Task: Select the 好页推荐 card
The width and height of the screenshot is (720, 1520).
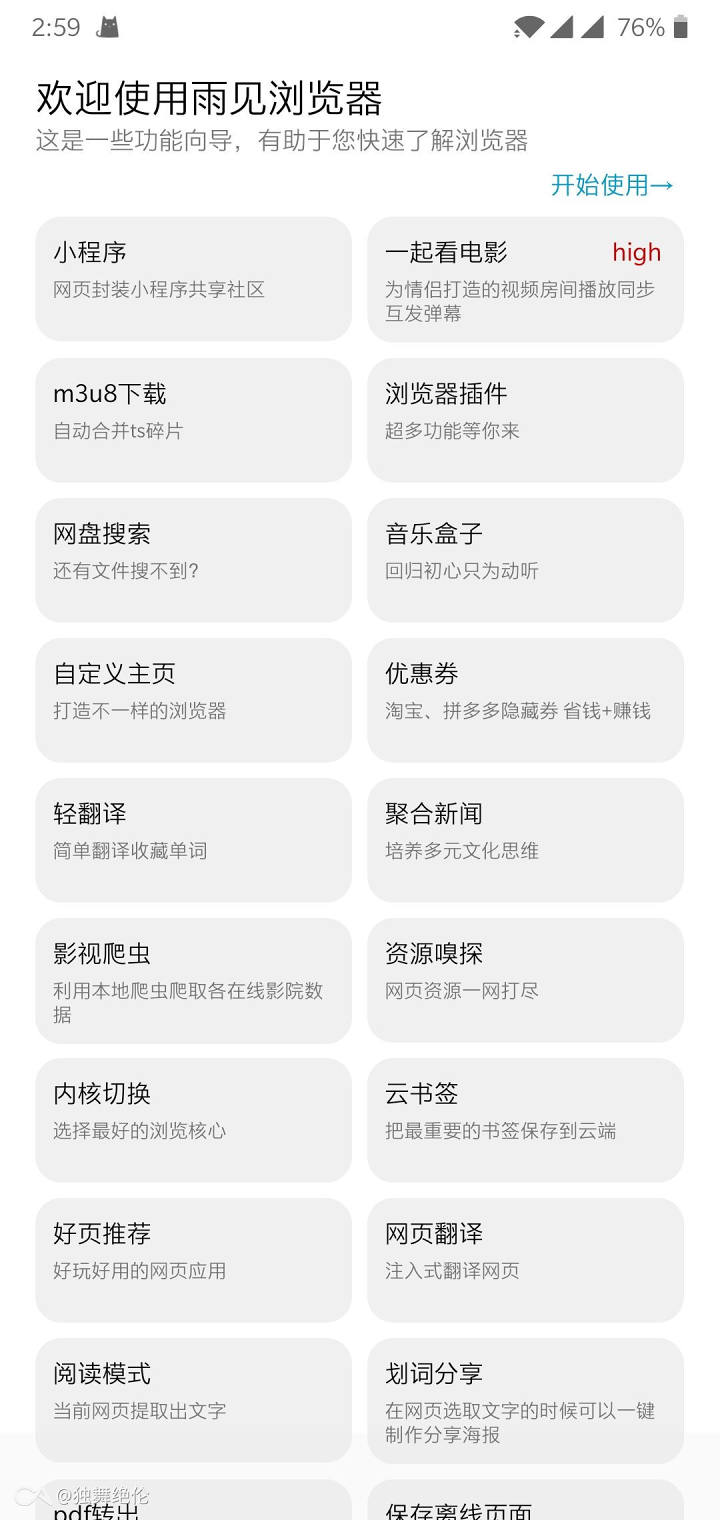Action: (x=193, y=1259)
